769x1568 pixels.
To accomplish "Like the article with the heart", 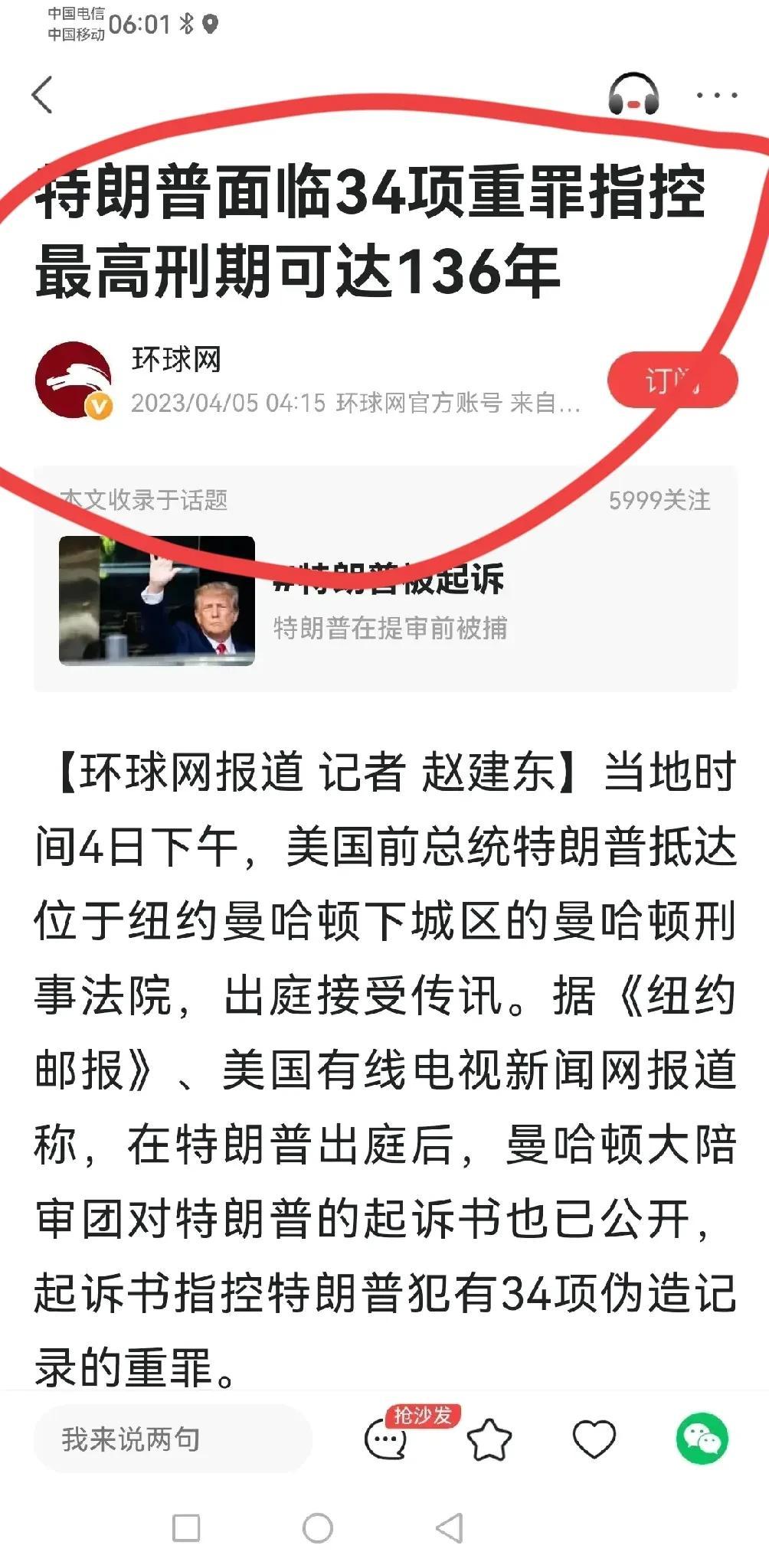I will tap(594, 1439).
